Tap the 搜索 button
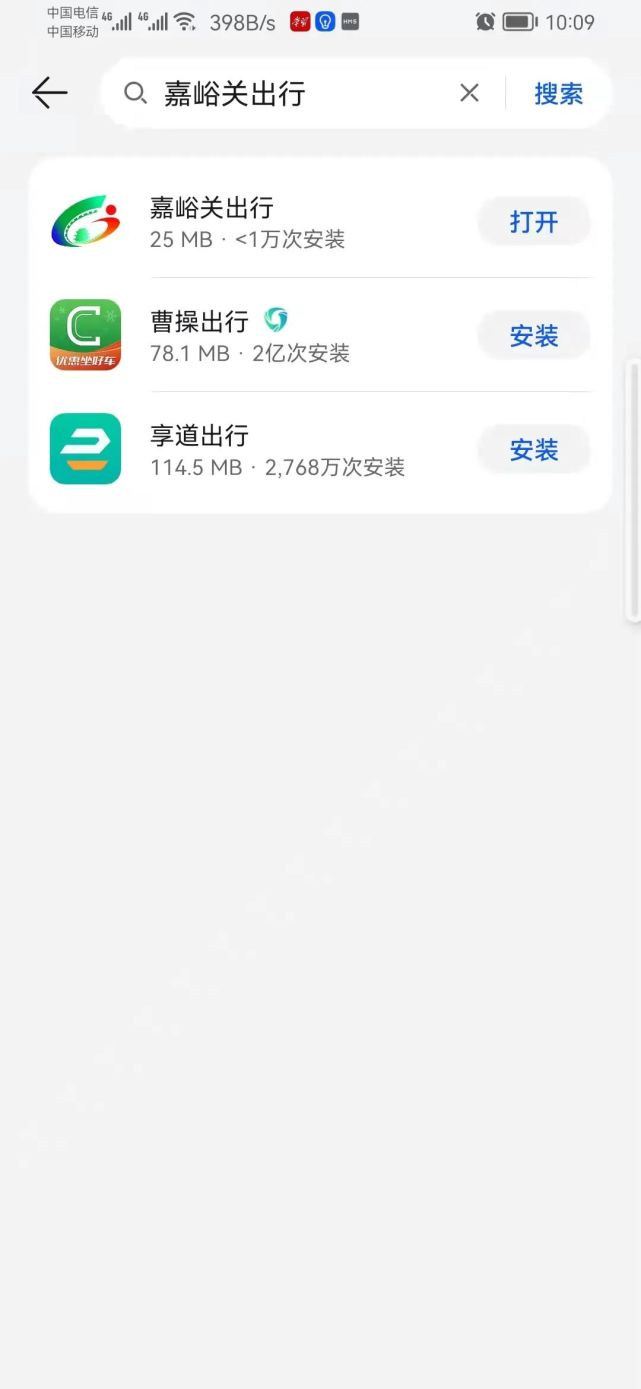 [558, 93]
